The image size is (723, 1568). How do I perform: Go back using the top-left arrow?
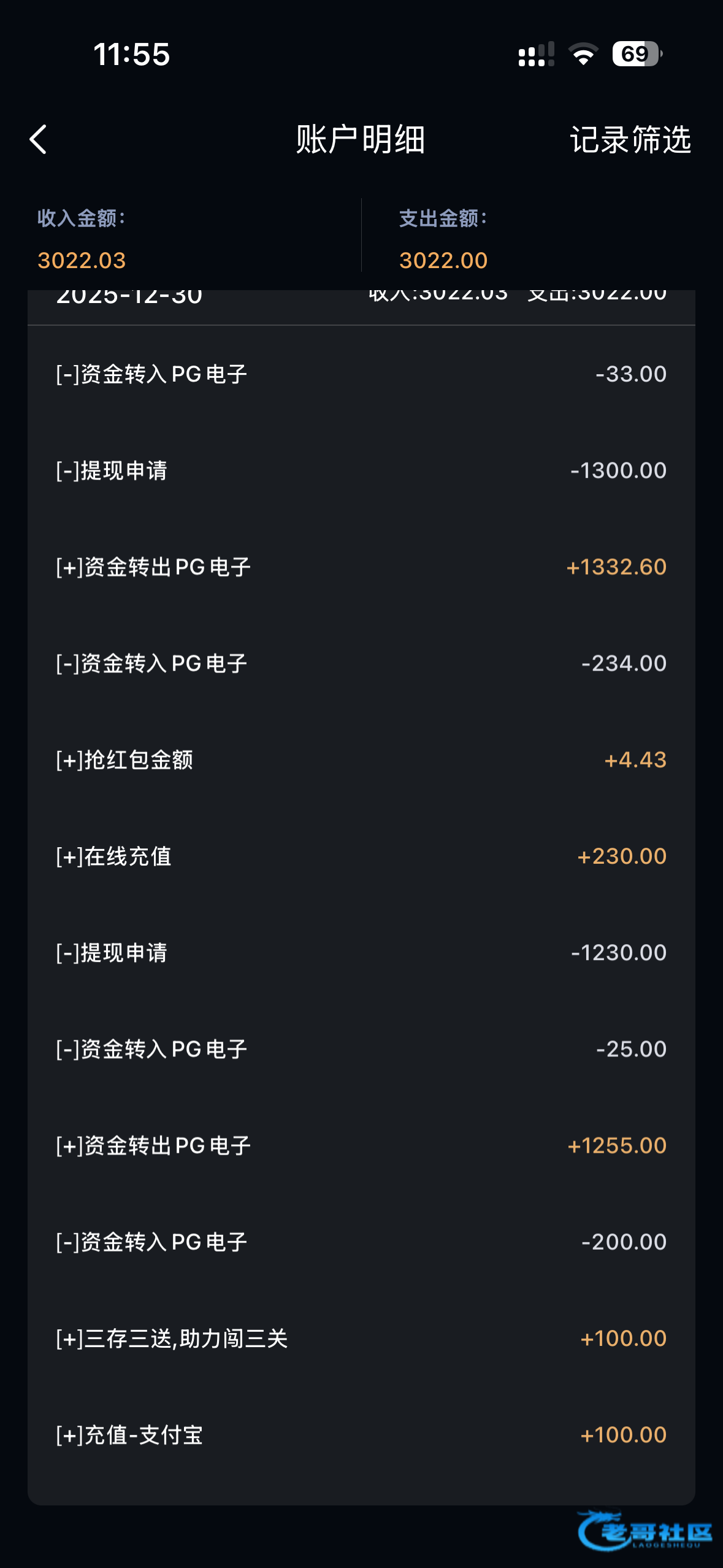pyautogui.click(x=38, y=139)
